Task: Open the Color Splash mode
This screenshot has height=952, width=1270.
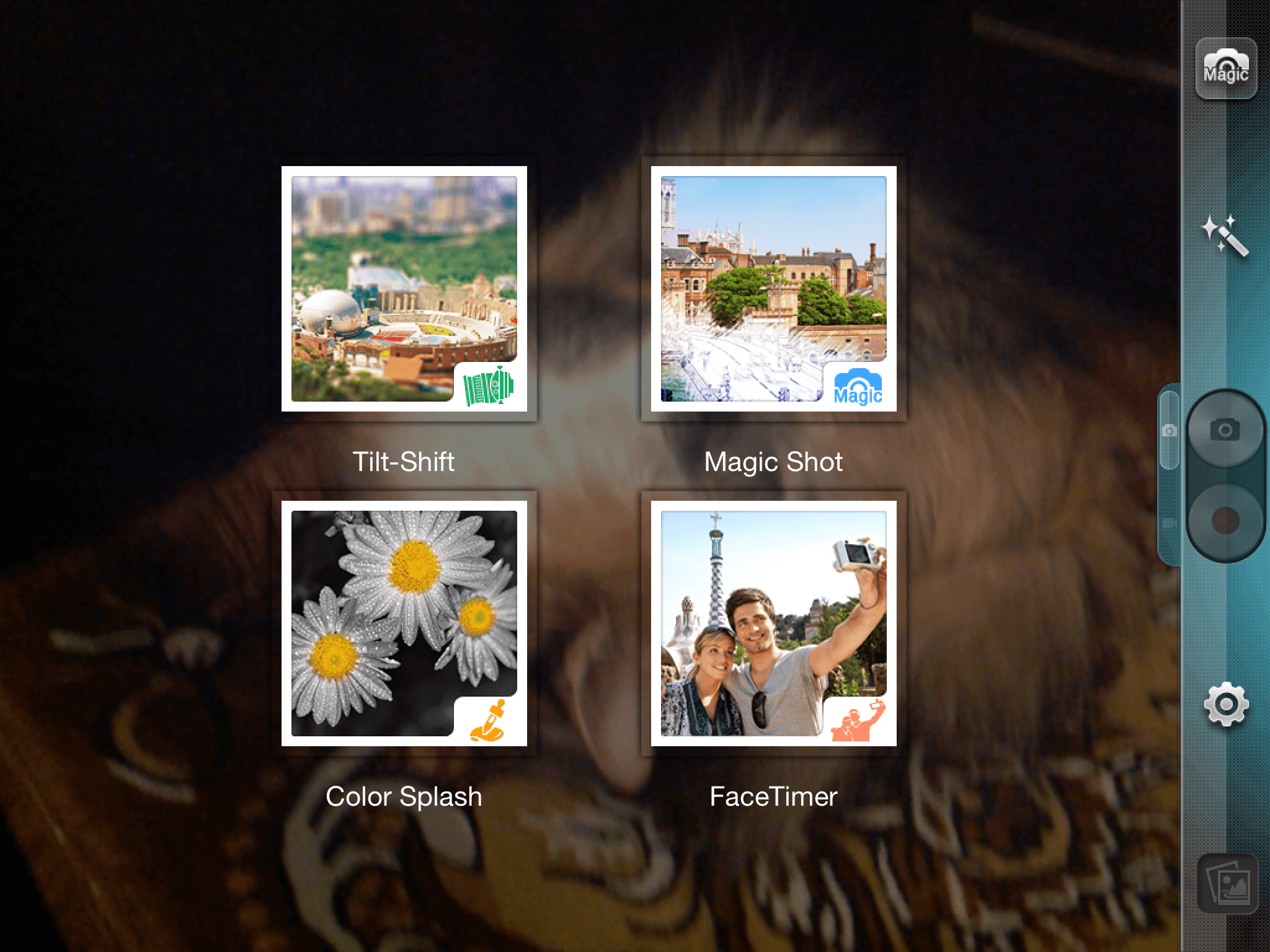Action: 404,624
